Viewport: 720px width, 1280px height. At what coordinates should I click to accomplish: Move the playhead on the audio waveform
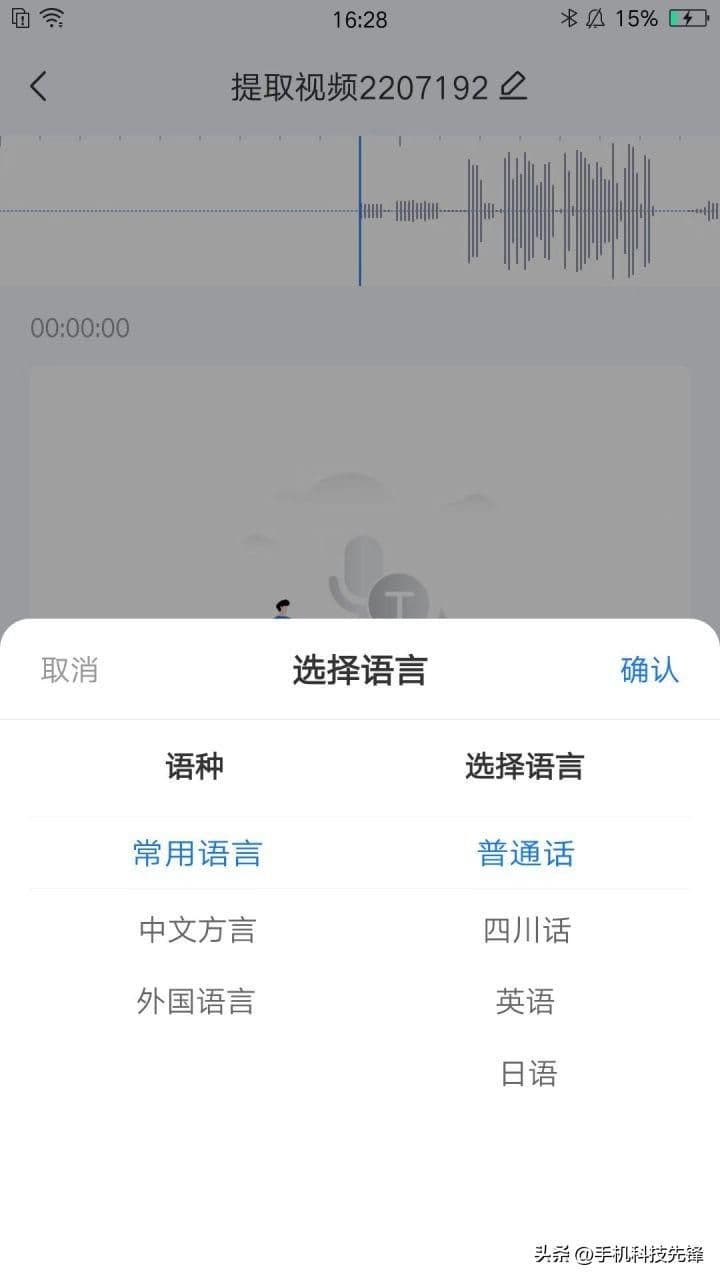(x=361, y=210)
